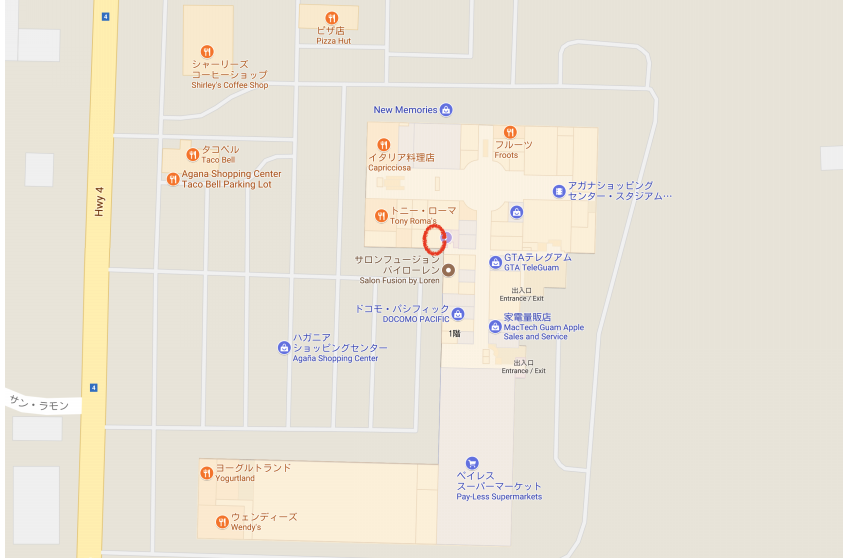
Task: Tap the Agaña Shopping Center pin
Action: [x=284, y=348]
